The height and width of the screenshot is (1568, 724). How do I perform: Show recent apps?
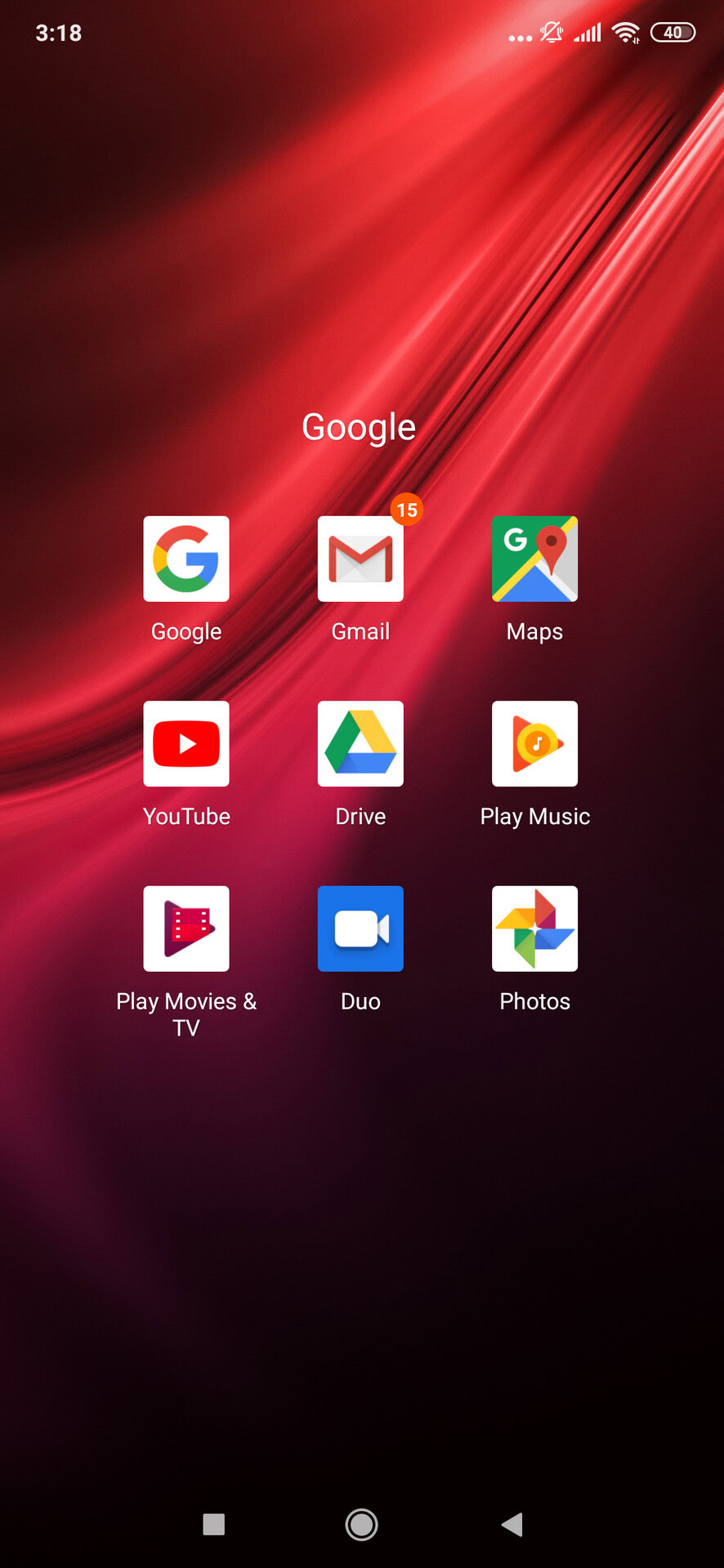[x=213, y=1524]
